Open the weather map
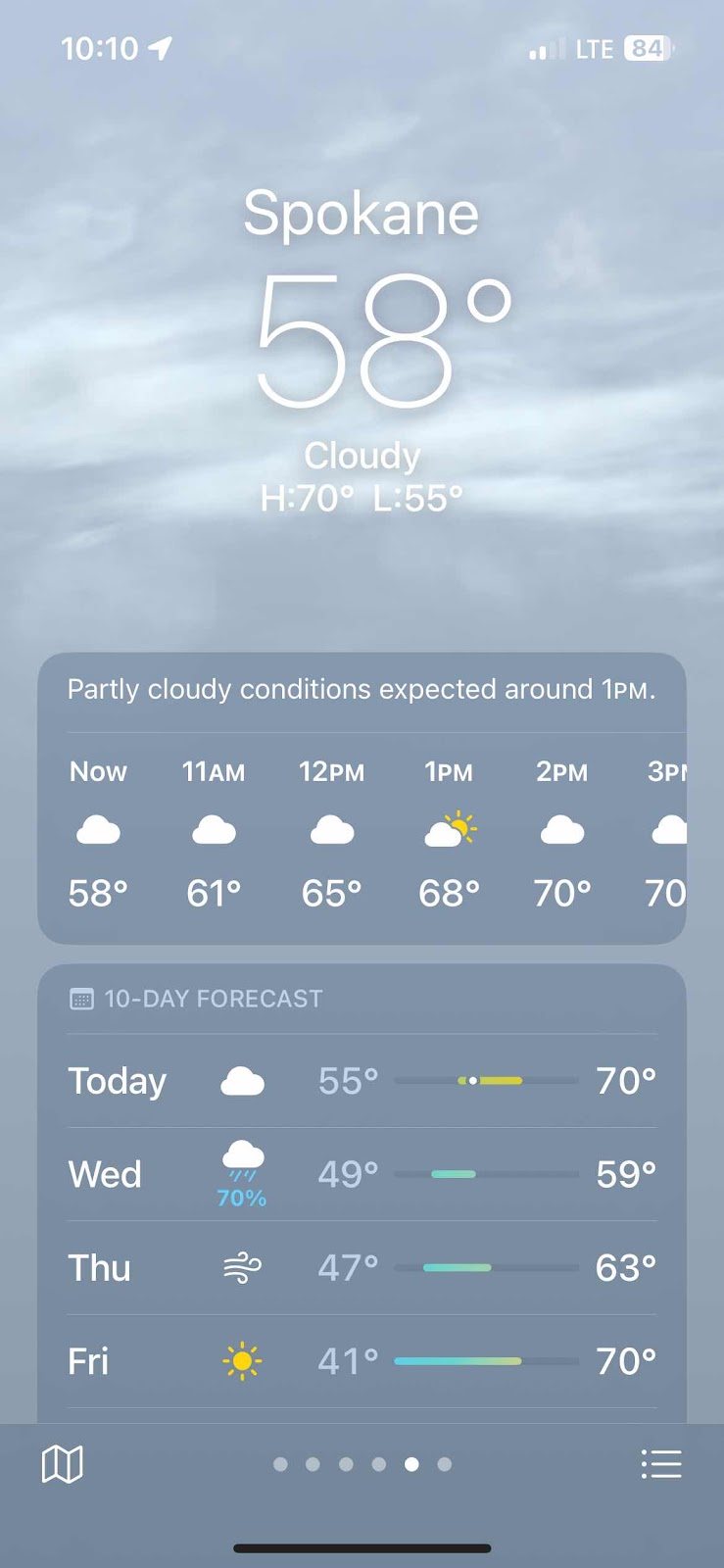Viewport: 724px width, 1568px height. [x=62, y=1465]
